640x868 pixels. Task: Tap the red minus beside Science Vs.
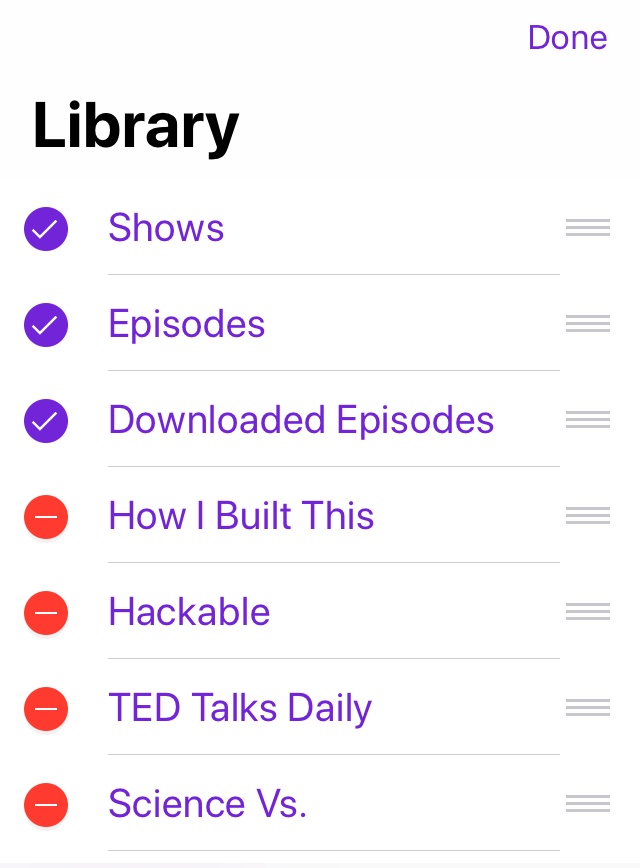point(46,805)
